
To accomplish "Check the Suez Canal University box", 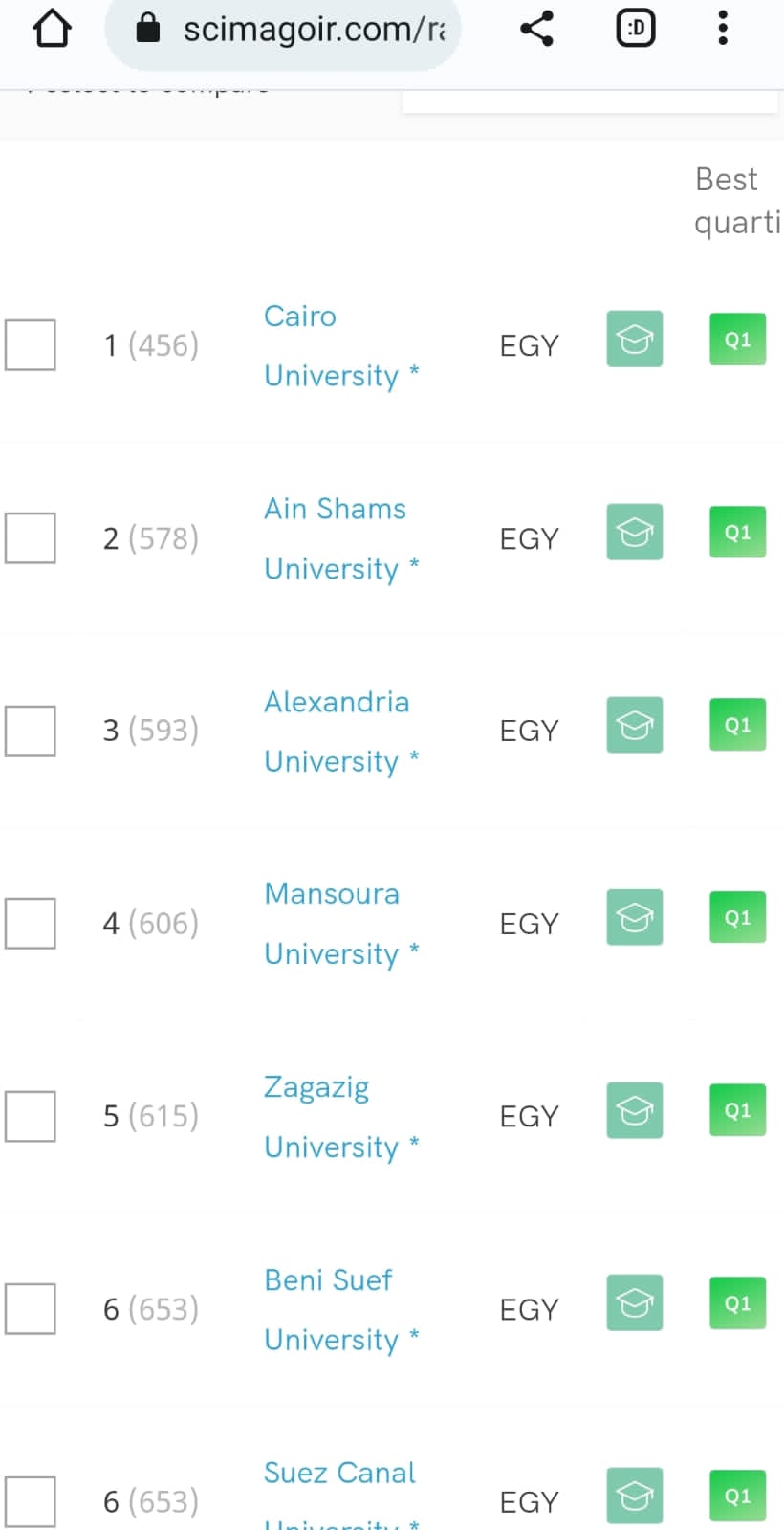I will [x=31, y=1501].
